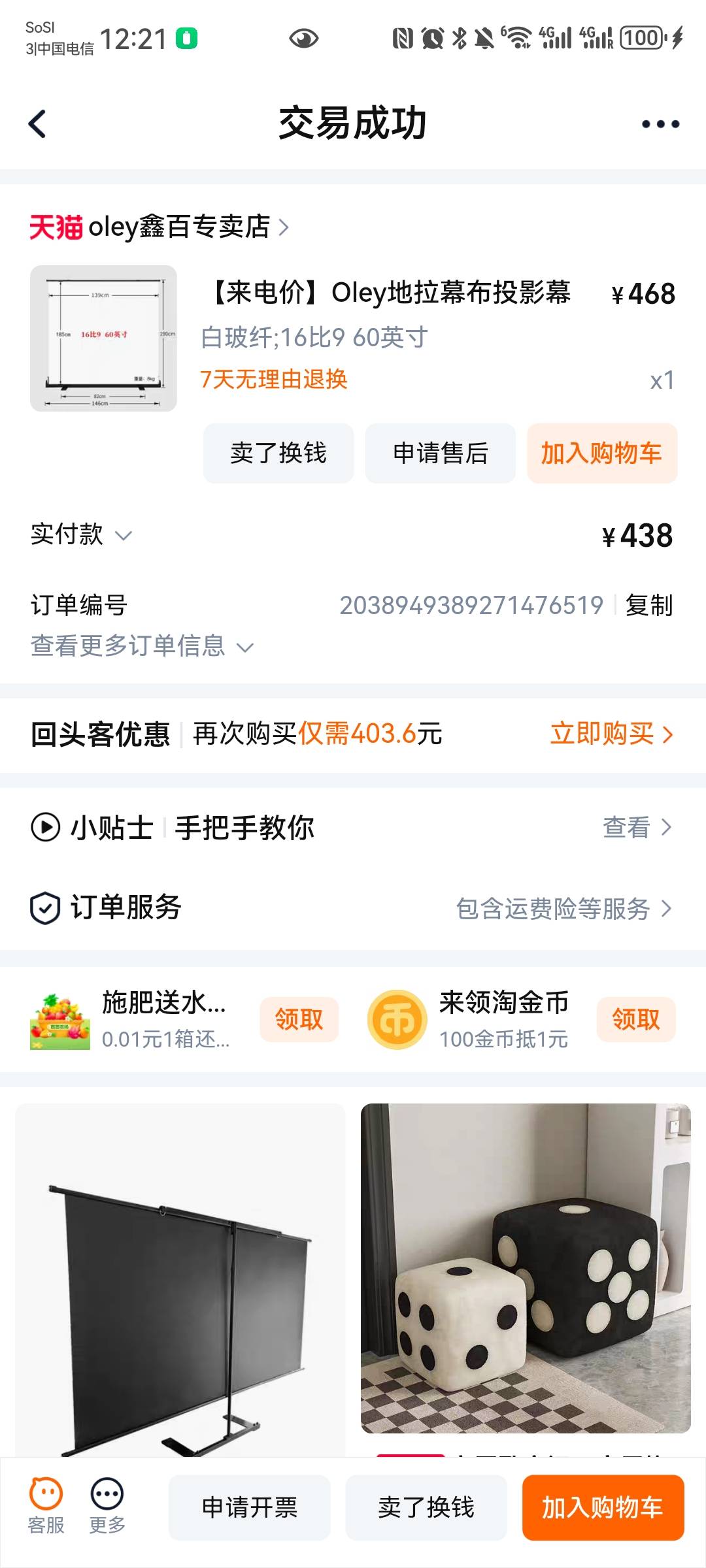Tap the Tmall (天猫) store logo
The image size is (706, 1568).
tap(56, 225)
